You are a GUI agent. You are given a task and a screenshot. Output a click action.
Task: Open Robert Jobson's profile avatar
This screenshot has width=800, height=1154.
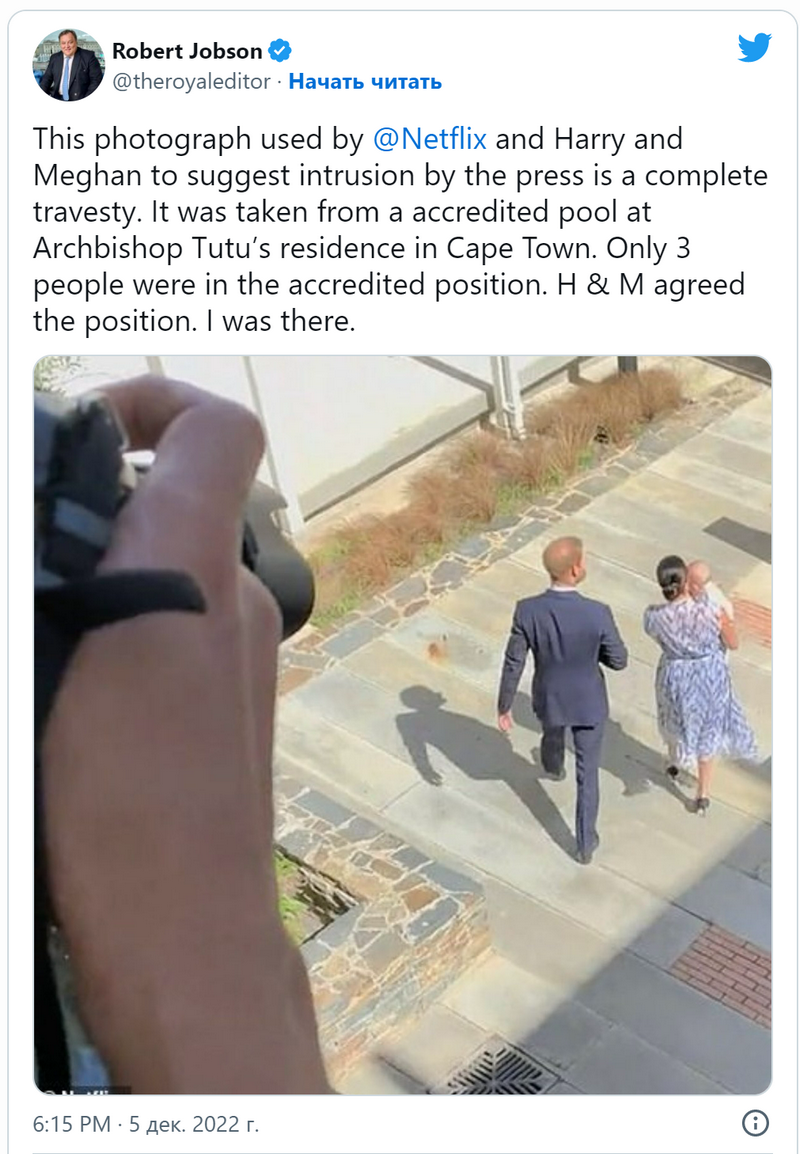pyautogui.click(x=69, y=65)
